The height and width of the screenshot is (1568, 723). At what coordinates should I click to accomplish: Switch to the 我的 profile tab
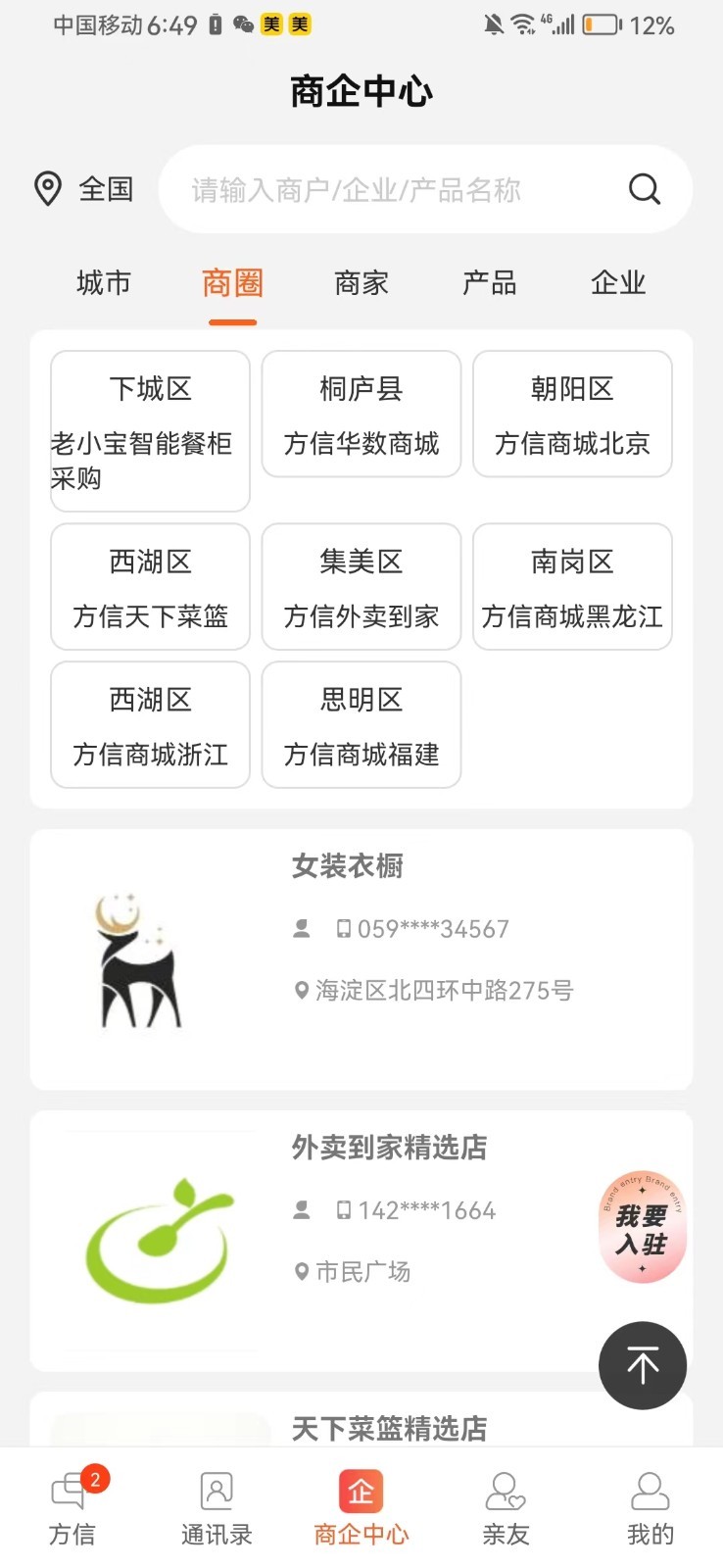[651, 1507]
